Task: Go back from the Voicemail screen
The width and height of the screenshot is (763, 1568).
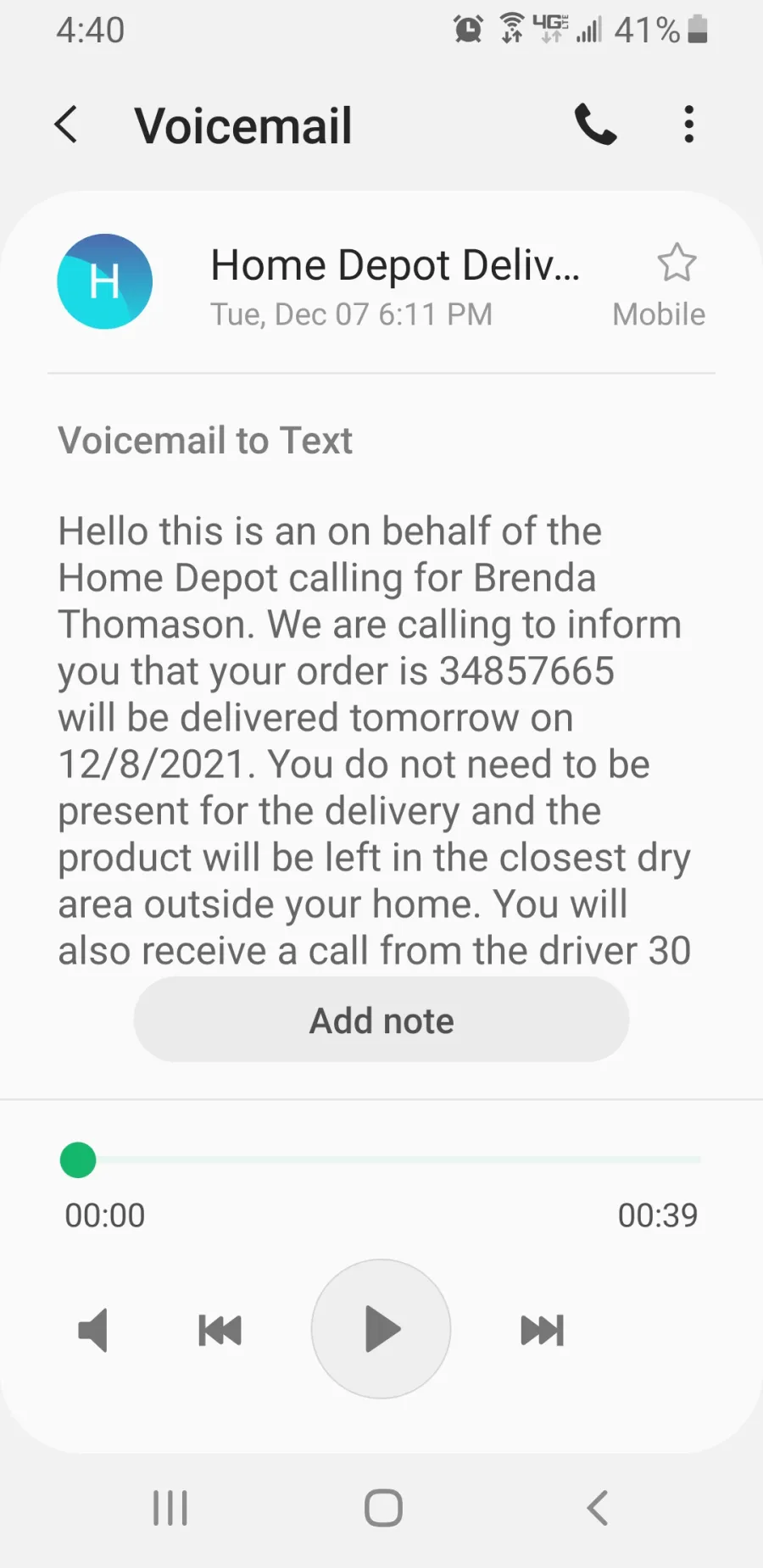Action: [66, 125]
